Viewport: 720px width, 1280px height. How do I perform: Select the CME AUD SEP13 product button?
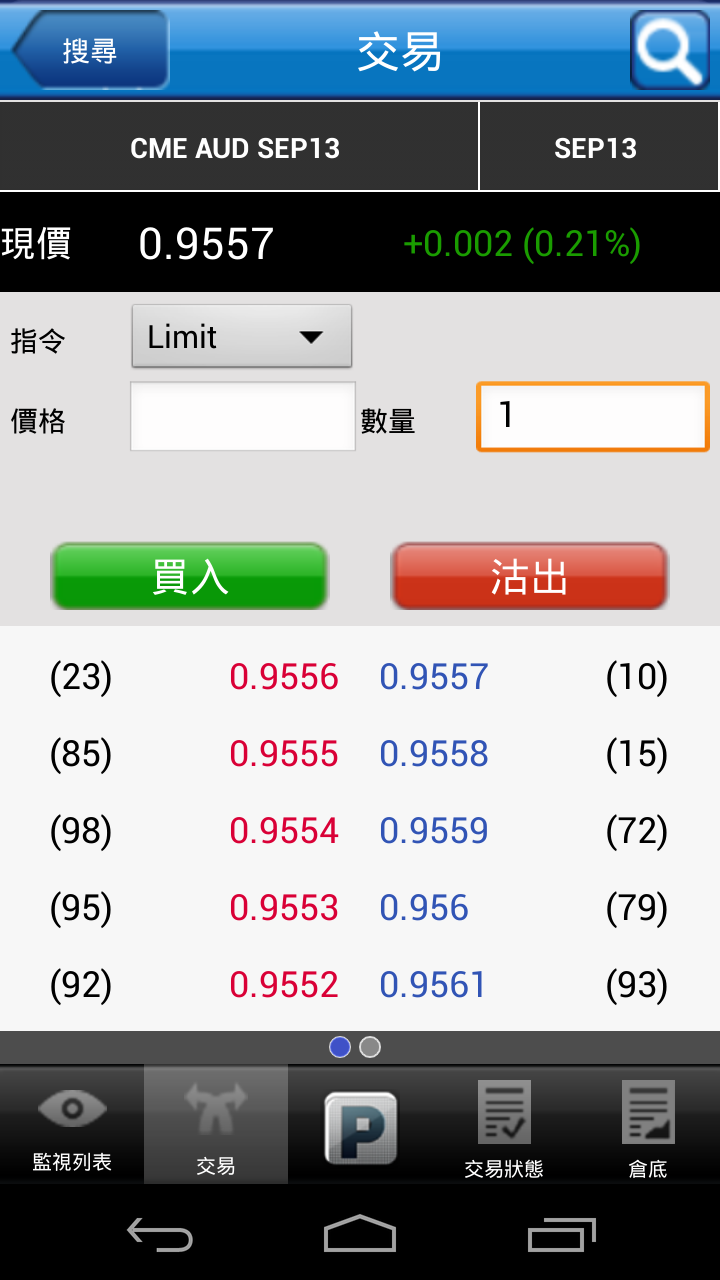(236, 148)
